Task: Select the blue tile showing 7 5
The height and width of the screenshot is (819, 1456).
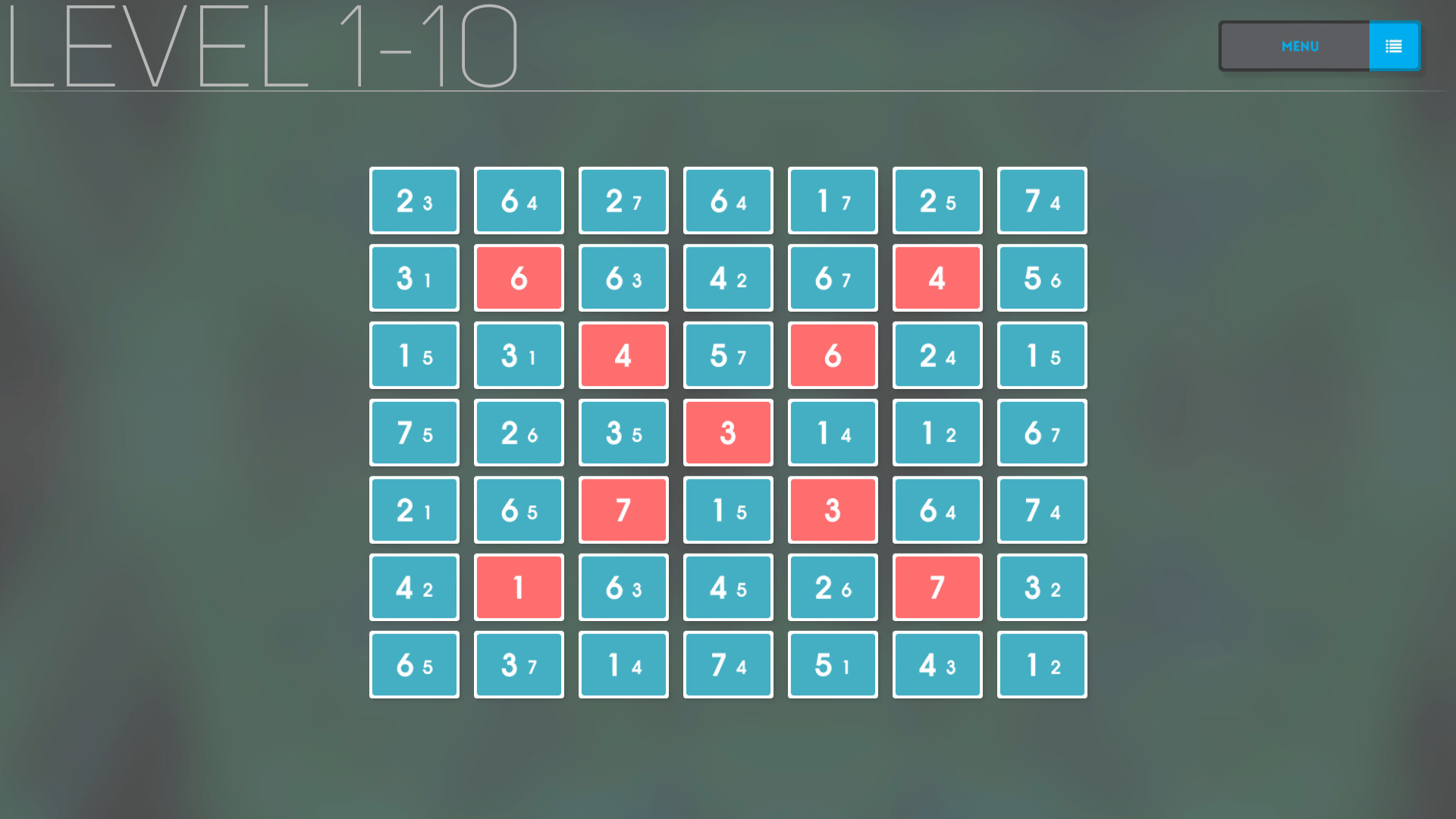Action: 414,433
